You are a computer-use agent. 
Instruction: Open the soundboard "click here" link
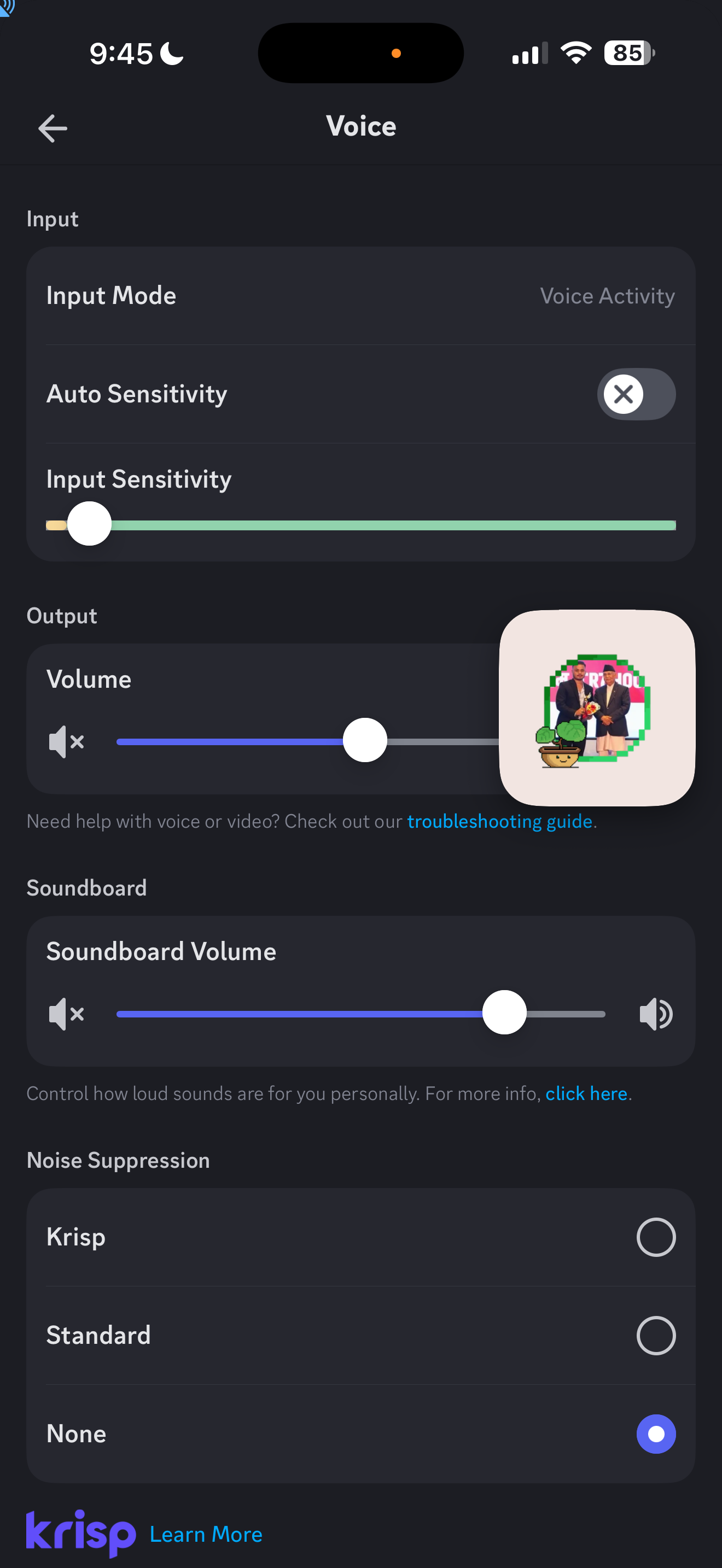586,1093
